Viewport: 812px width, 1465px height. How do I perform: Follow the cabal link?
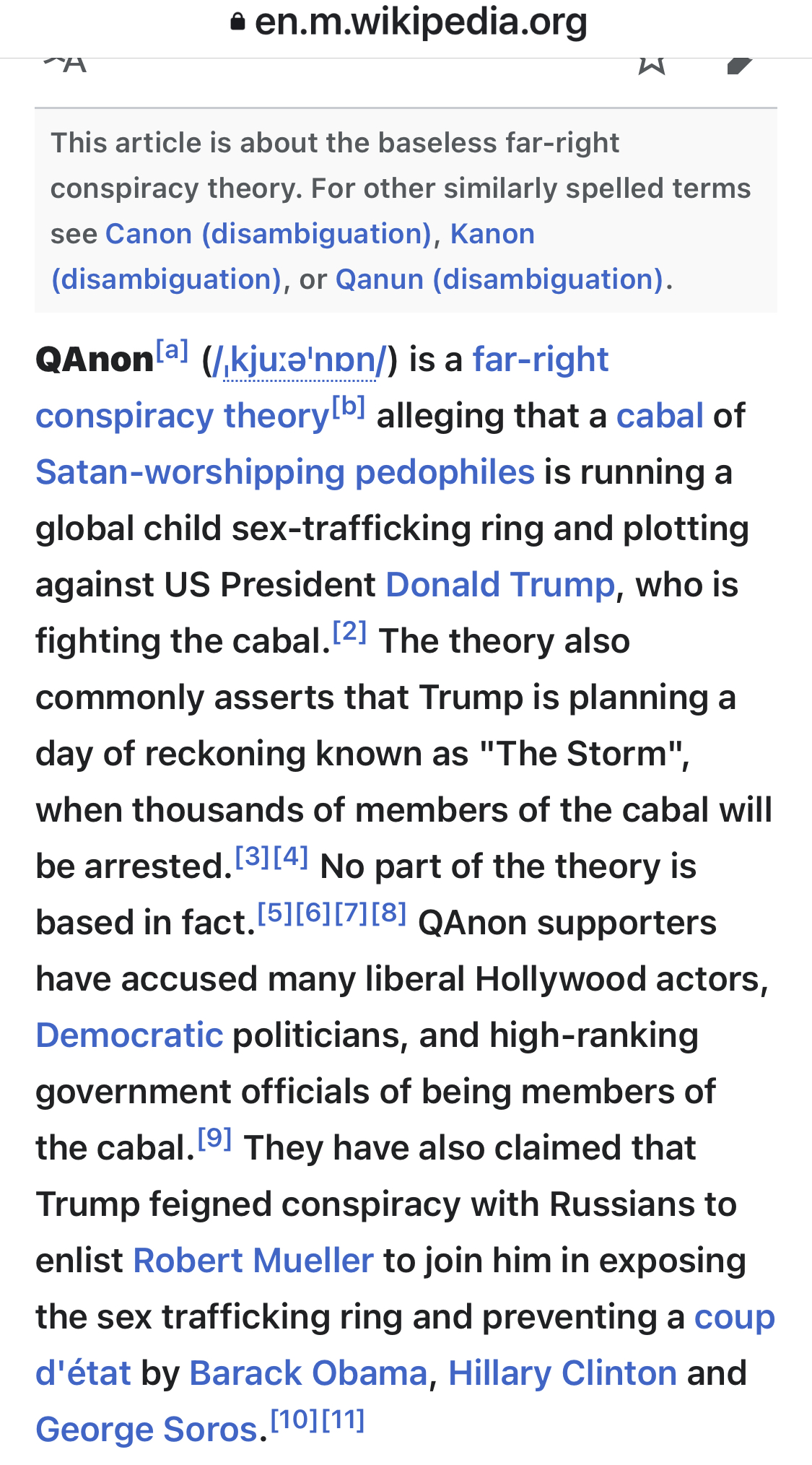660,416
